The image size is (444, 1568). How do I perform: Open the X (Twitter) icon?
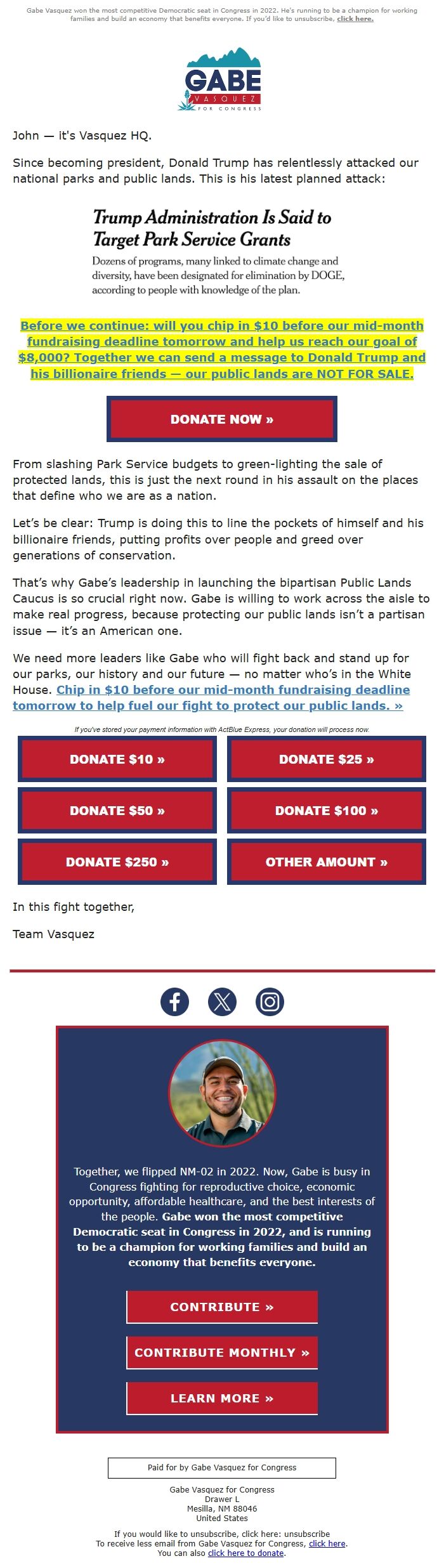[x=222, y=1002]
